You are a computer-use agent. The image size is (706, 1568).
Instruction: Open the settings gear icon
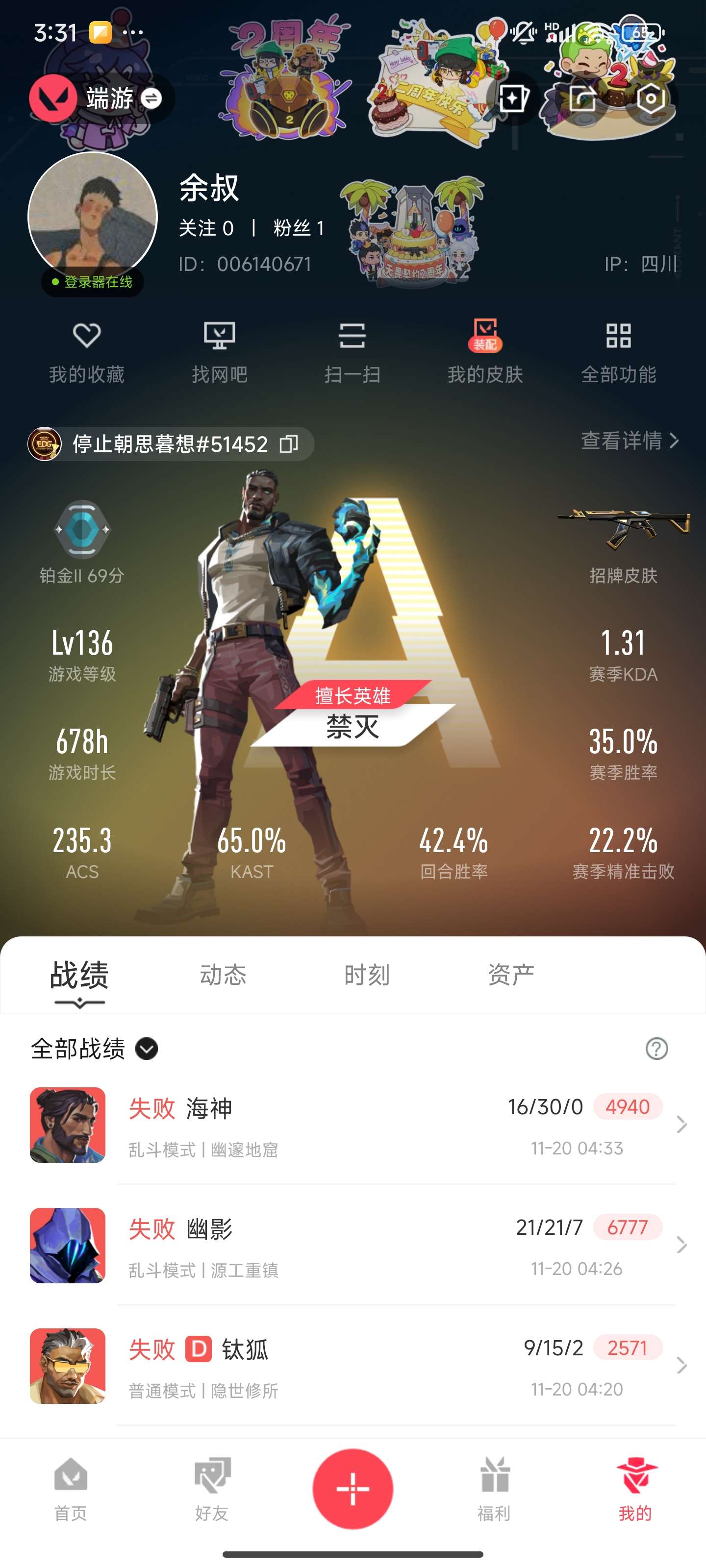click(650, 98)
